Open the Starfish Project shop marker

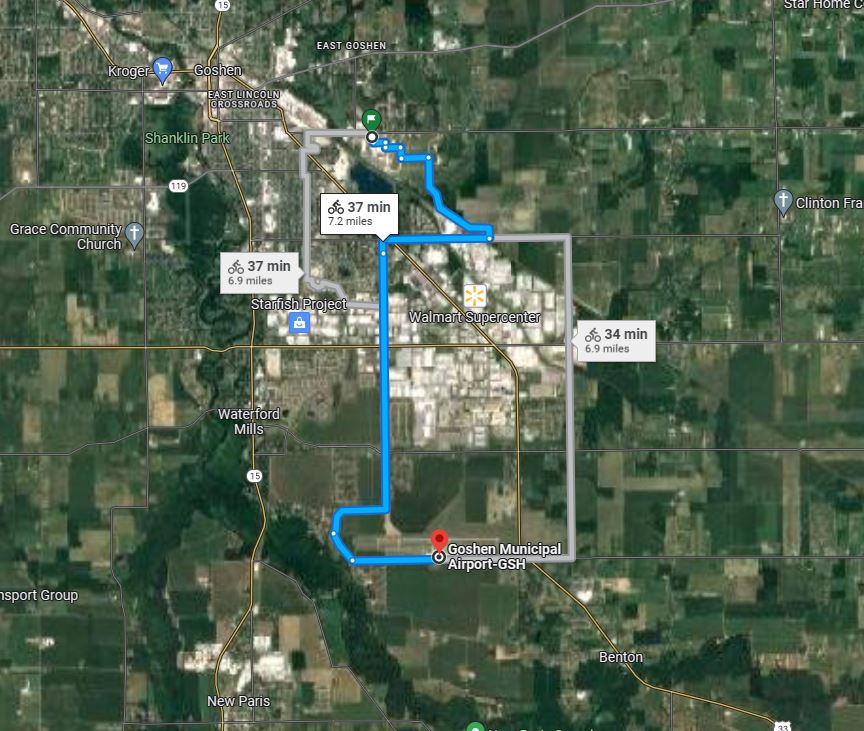[299, 323]
